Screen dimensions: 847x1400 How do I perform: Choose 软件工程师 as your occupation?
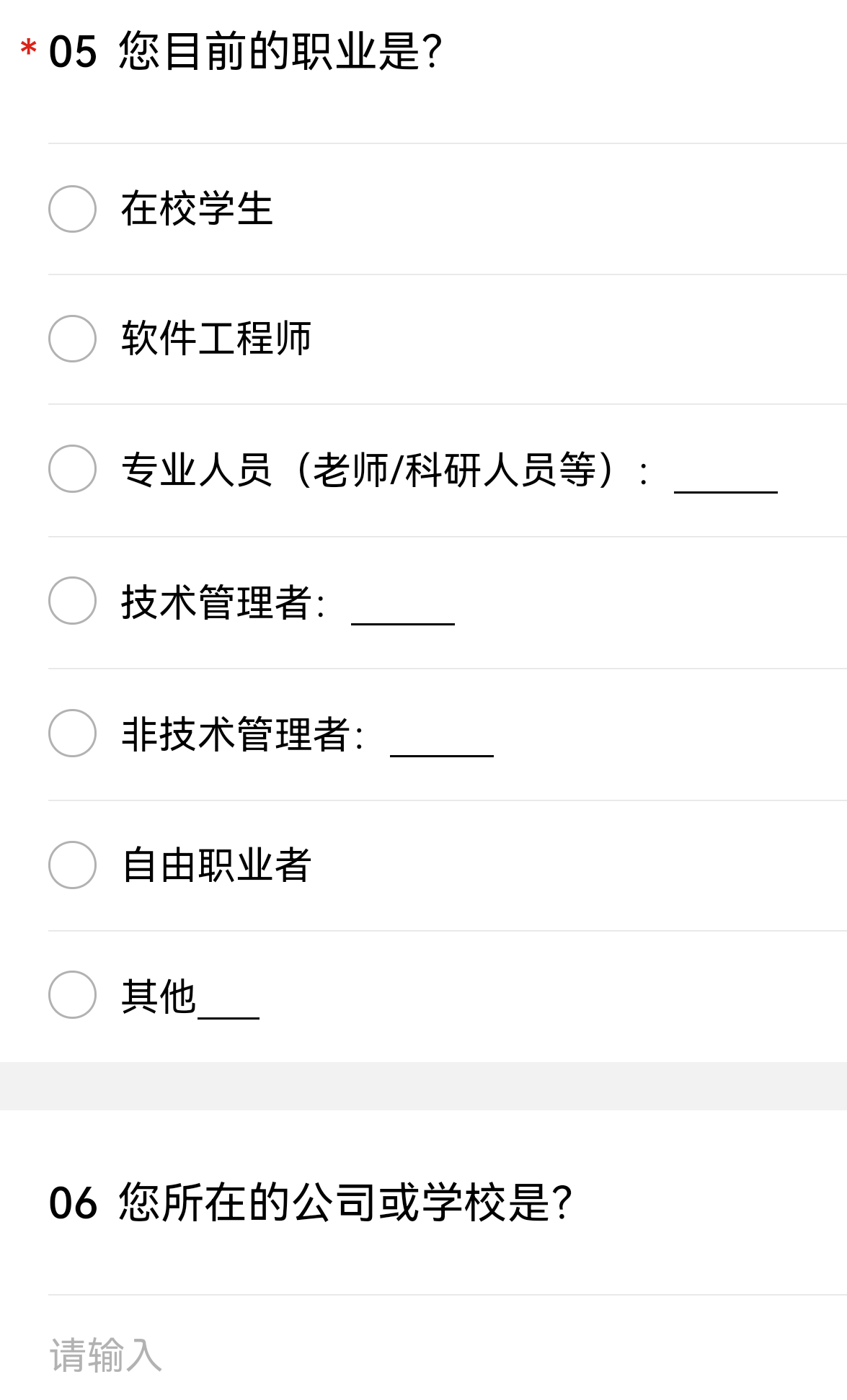tap(71, 339)
